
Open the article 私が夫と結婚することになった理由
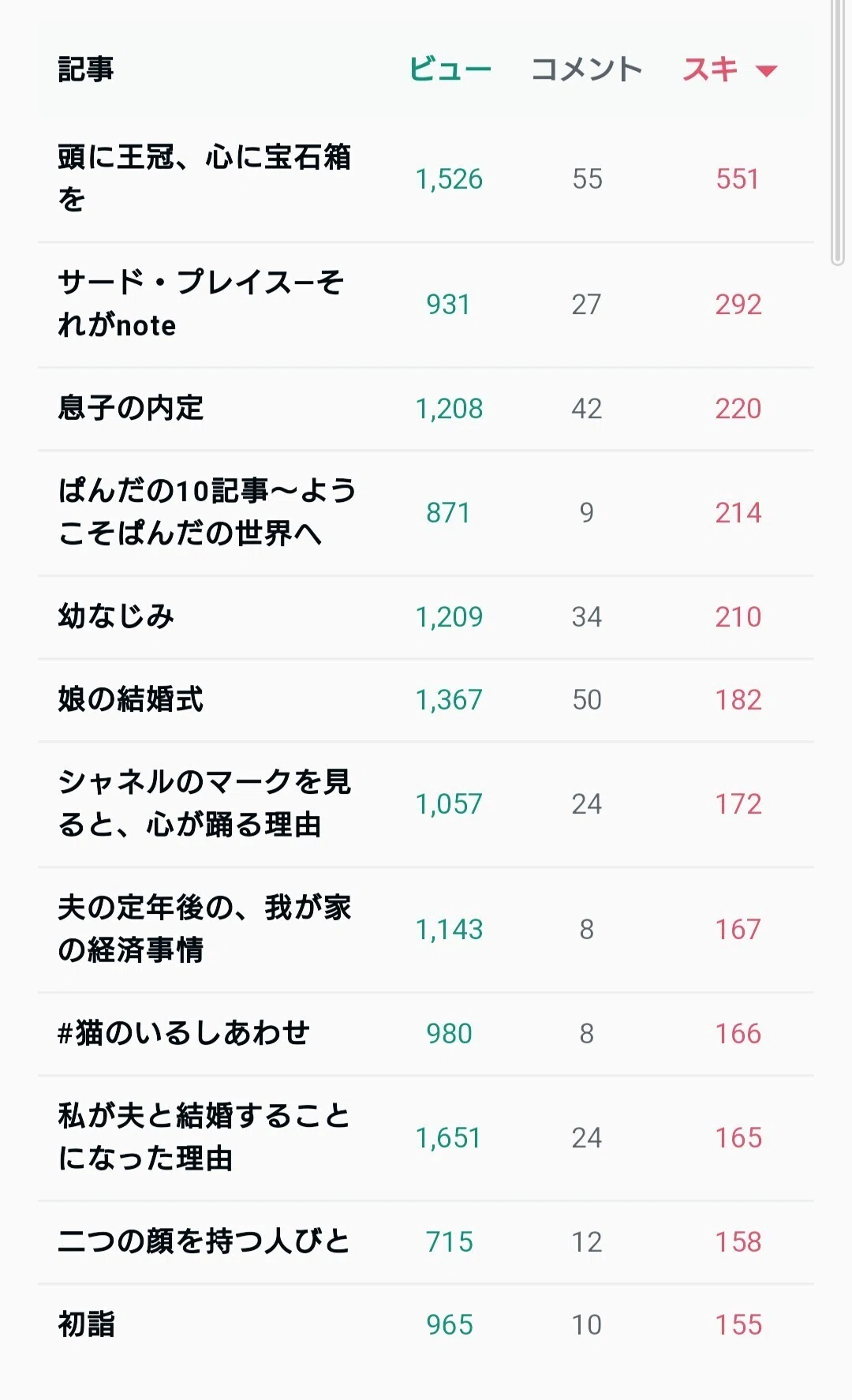204,1137
